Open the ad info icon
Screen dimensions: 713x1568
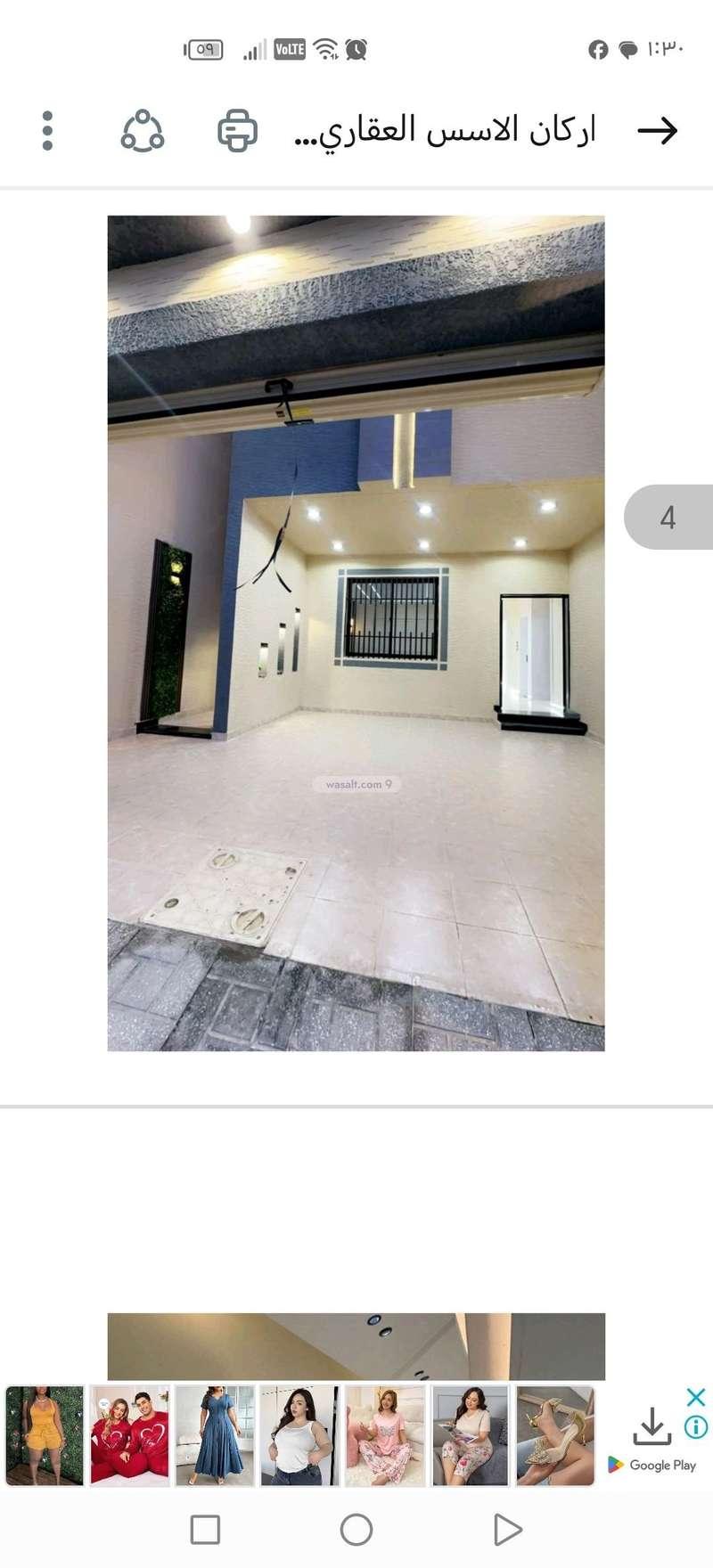(x=696, y=1427)
